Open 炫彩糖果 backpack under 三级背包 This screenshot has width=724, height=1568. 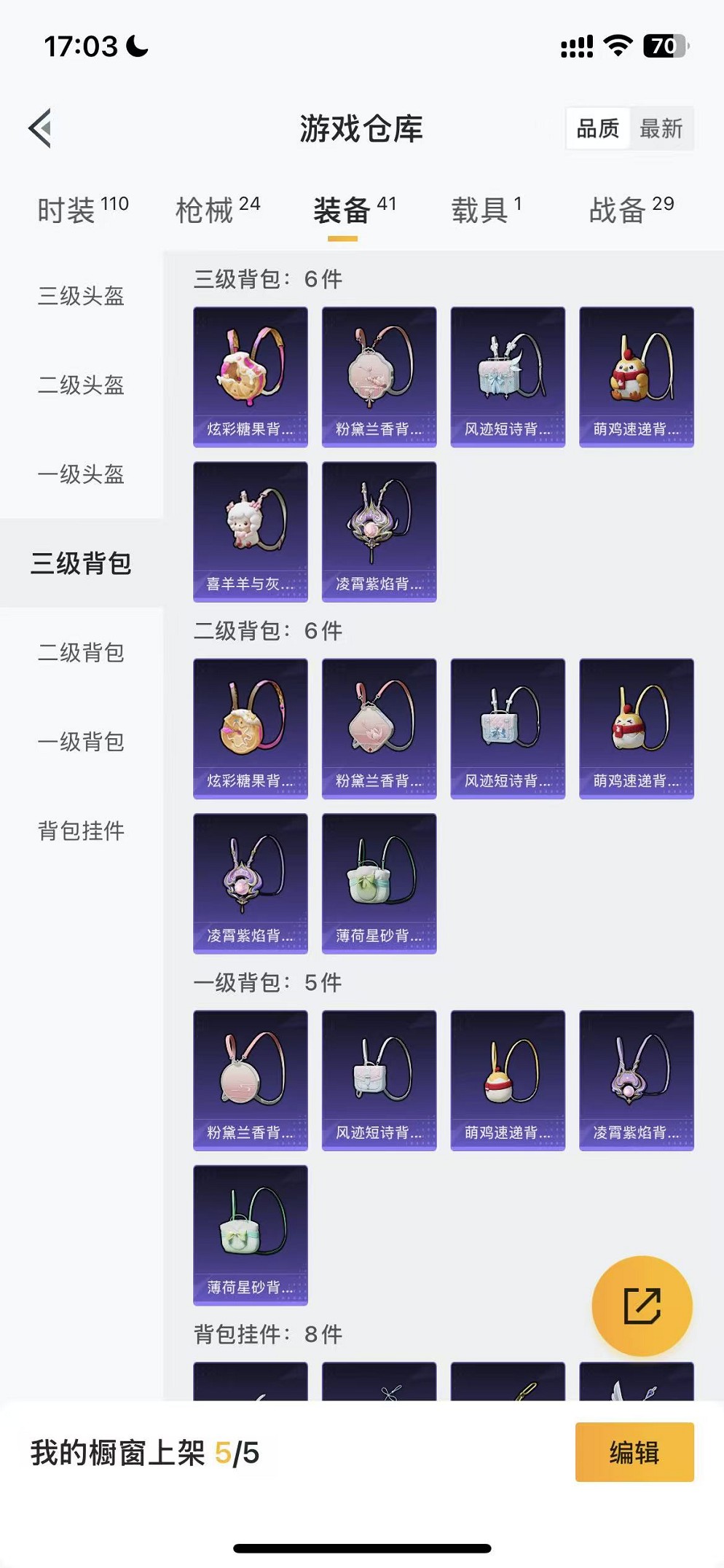pyautogui.click(x=250, y=376)
